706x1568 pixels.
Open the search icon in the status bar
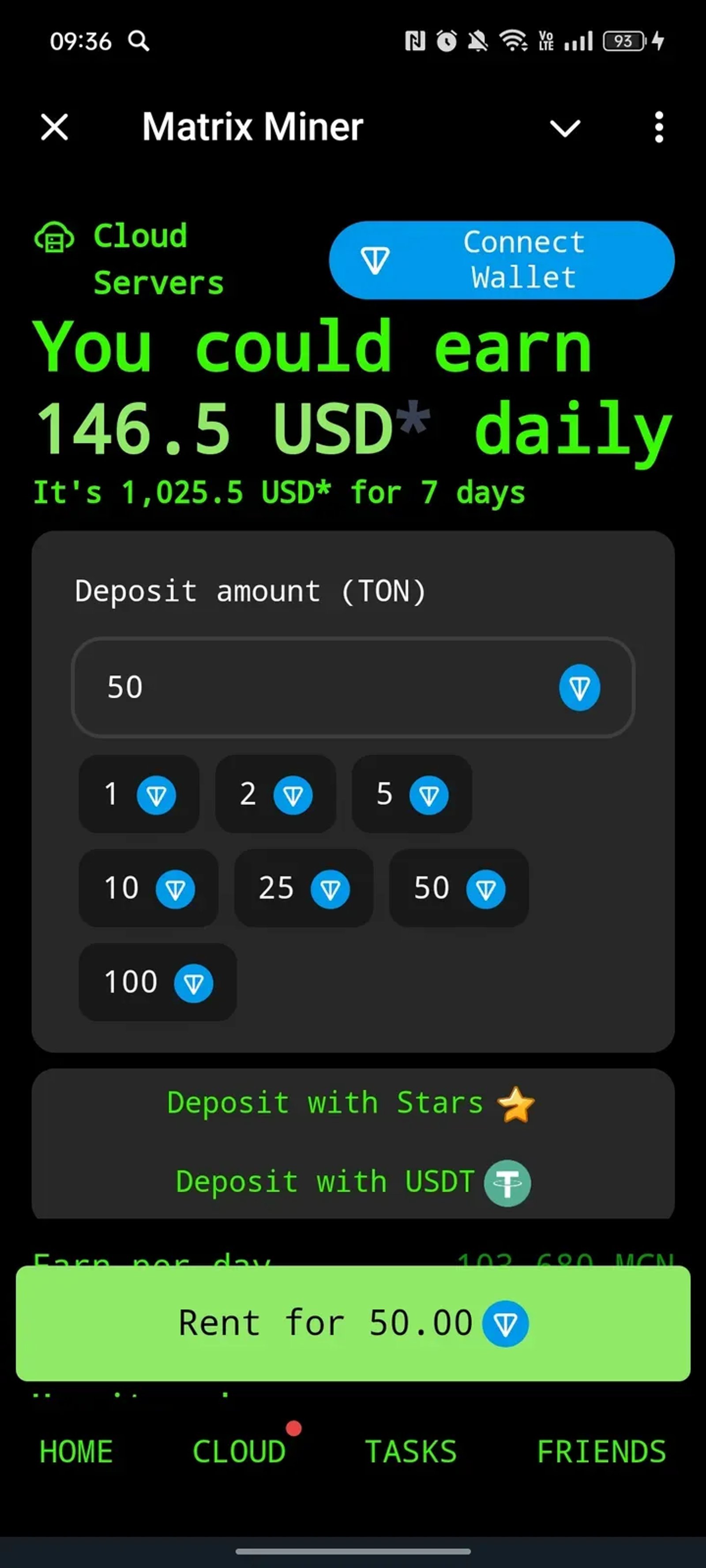tap(138, 41)
